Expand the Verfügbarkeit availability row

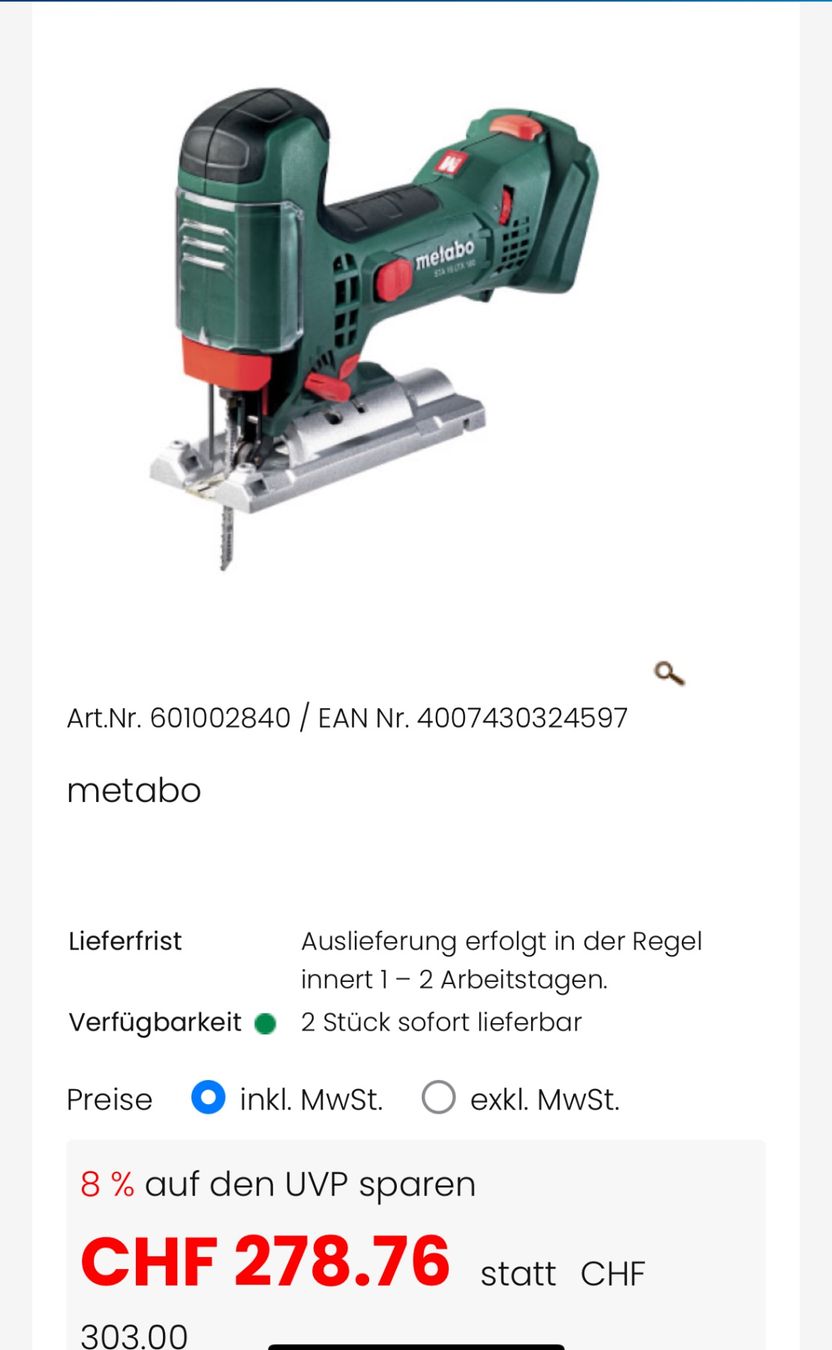(x=154, y=1023)
